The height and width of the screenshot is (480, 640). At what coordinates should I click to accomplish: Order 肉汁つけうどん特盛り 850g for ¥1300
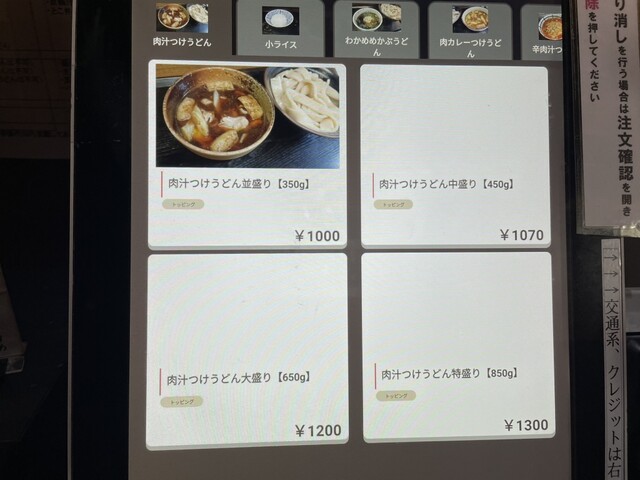pos(456,346)
